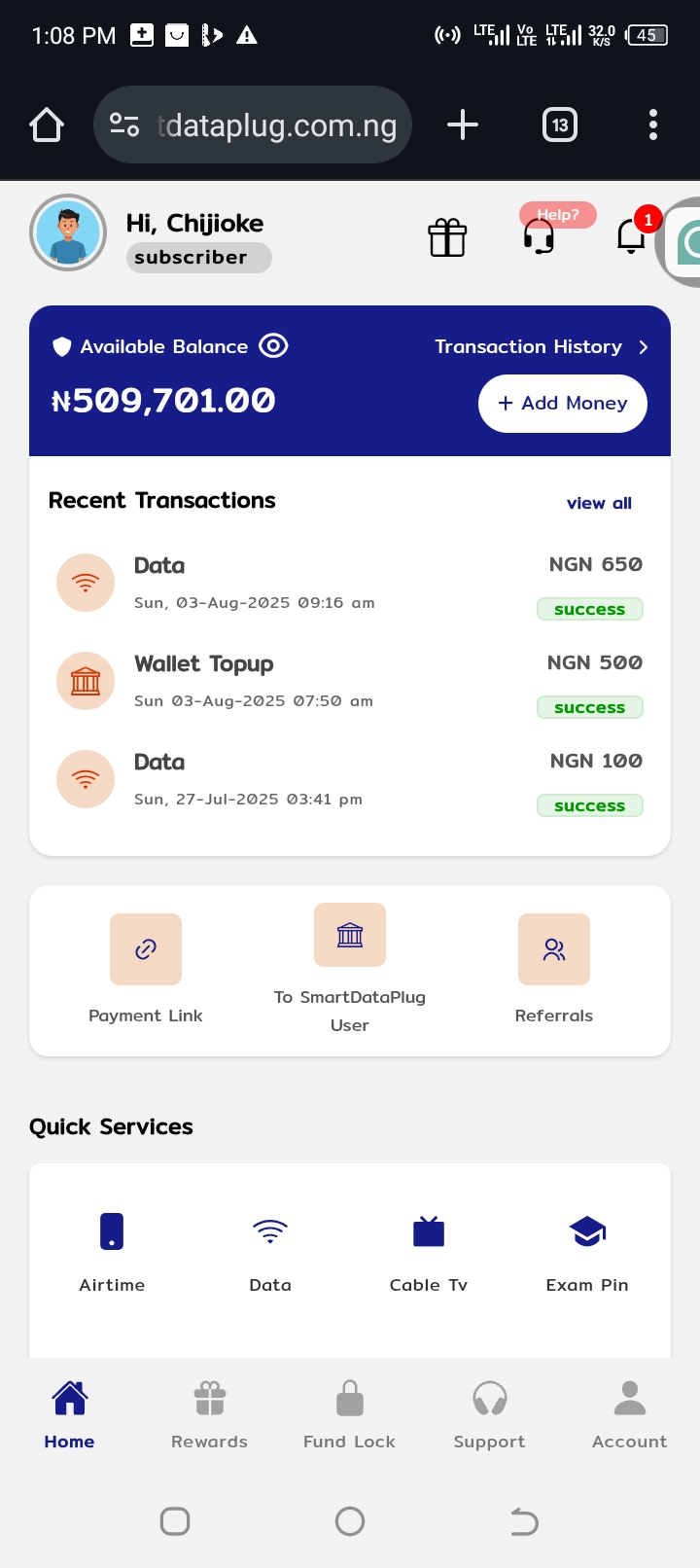Screen dimensions: 700x1568
Task: Open the NGN 100 Data transaction
Action: tap(350, 779)
